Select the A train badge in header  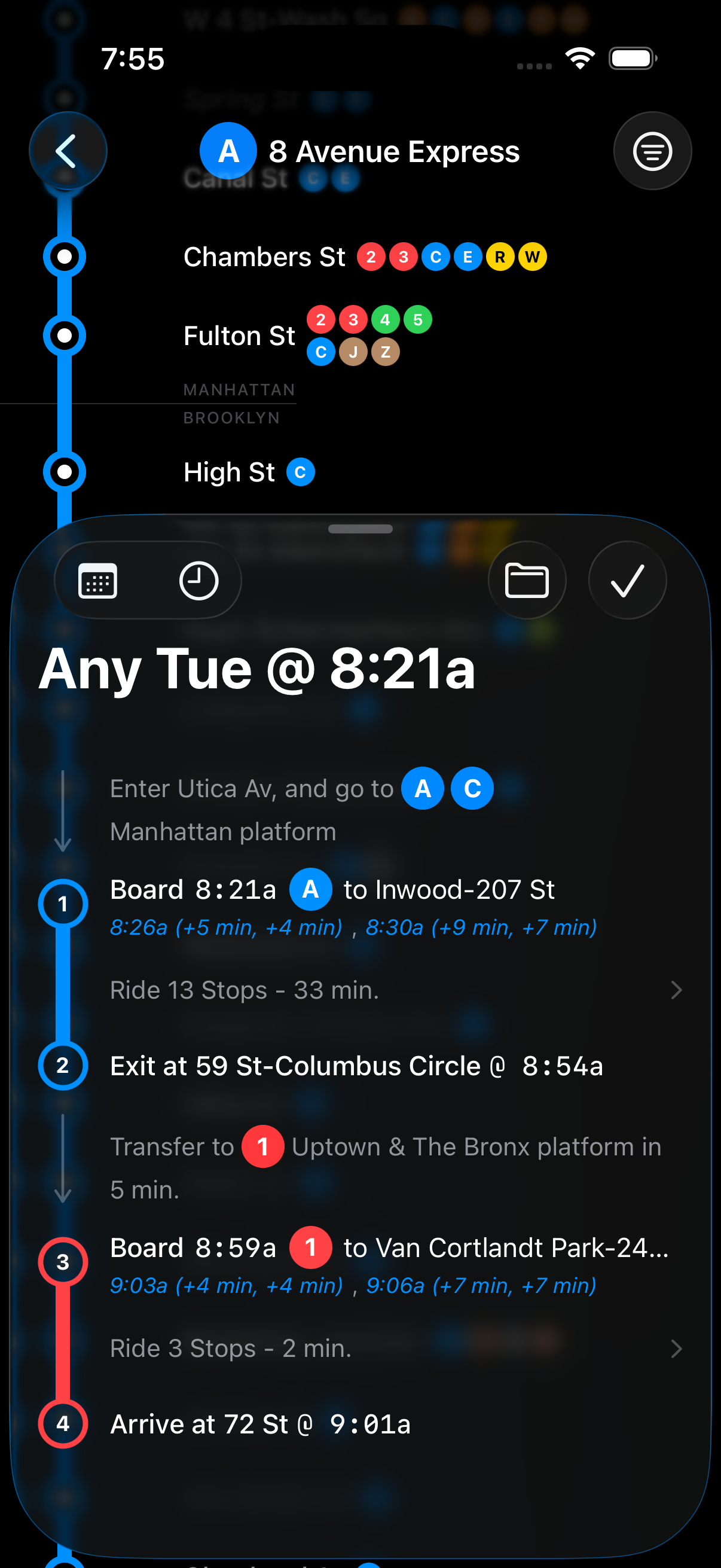point(229,151)
